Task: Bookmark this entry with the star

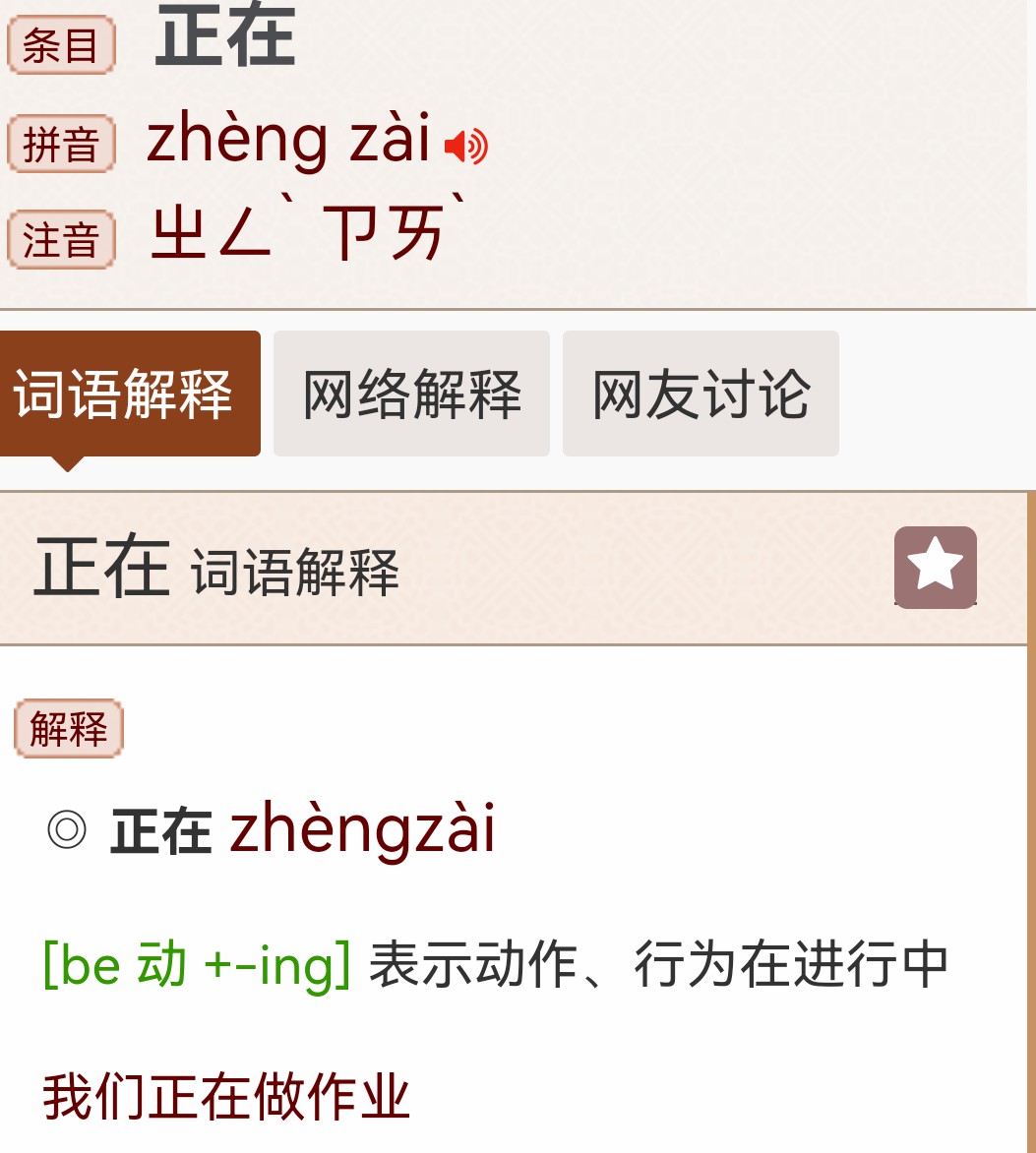Action: [x=935, y=567]
